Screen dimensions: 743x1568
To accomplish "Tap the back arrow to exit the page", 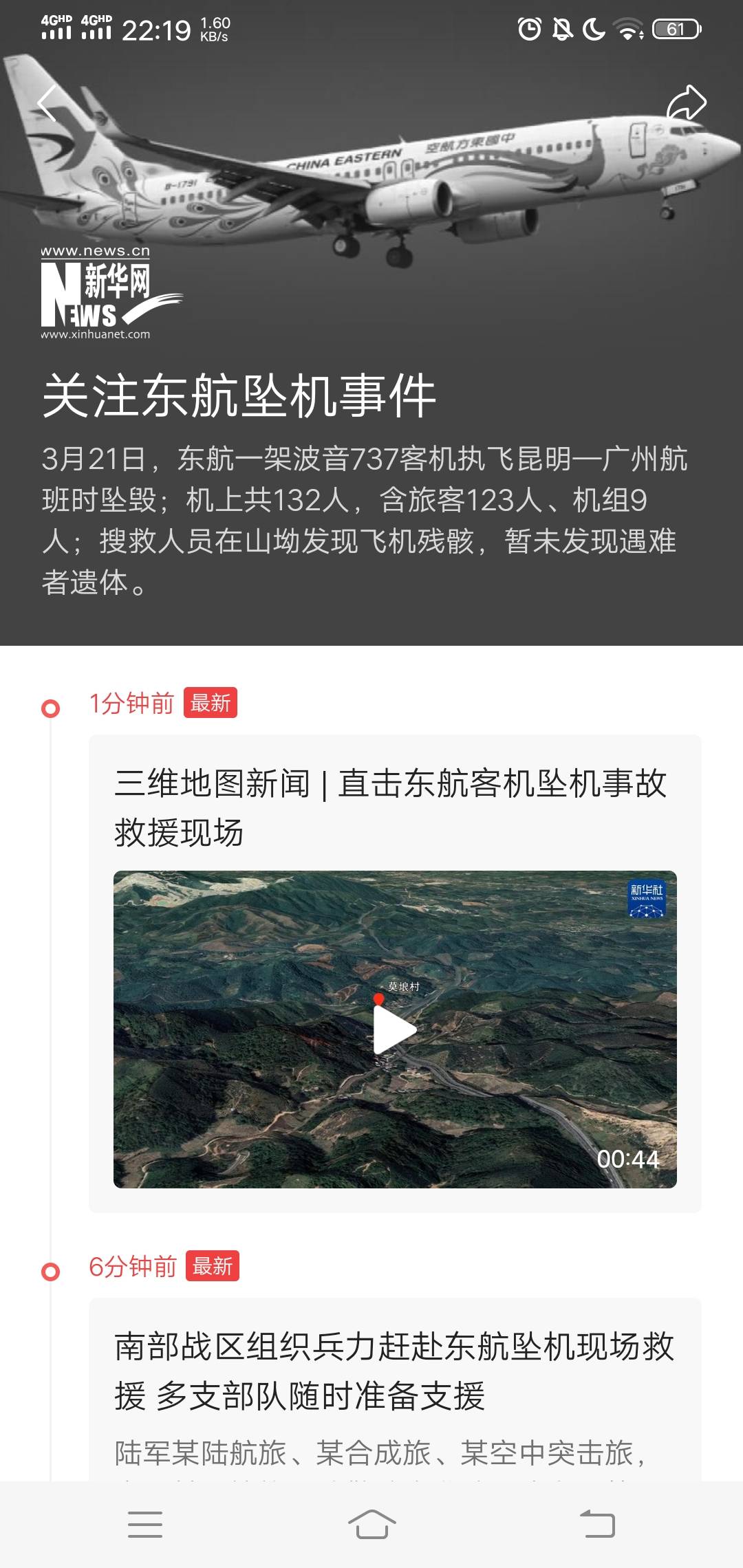I will (45, 105).
